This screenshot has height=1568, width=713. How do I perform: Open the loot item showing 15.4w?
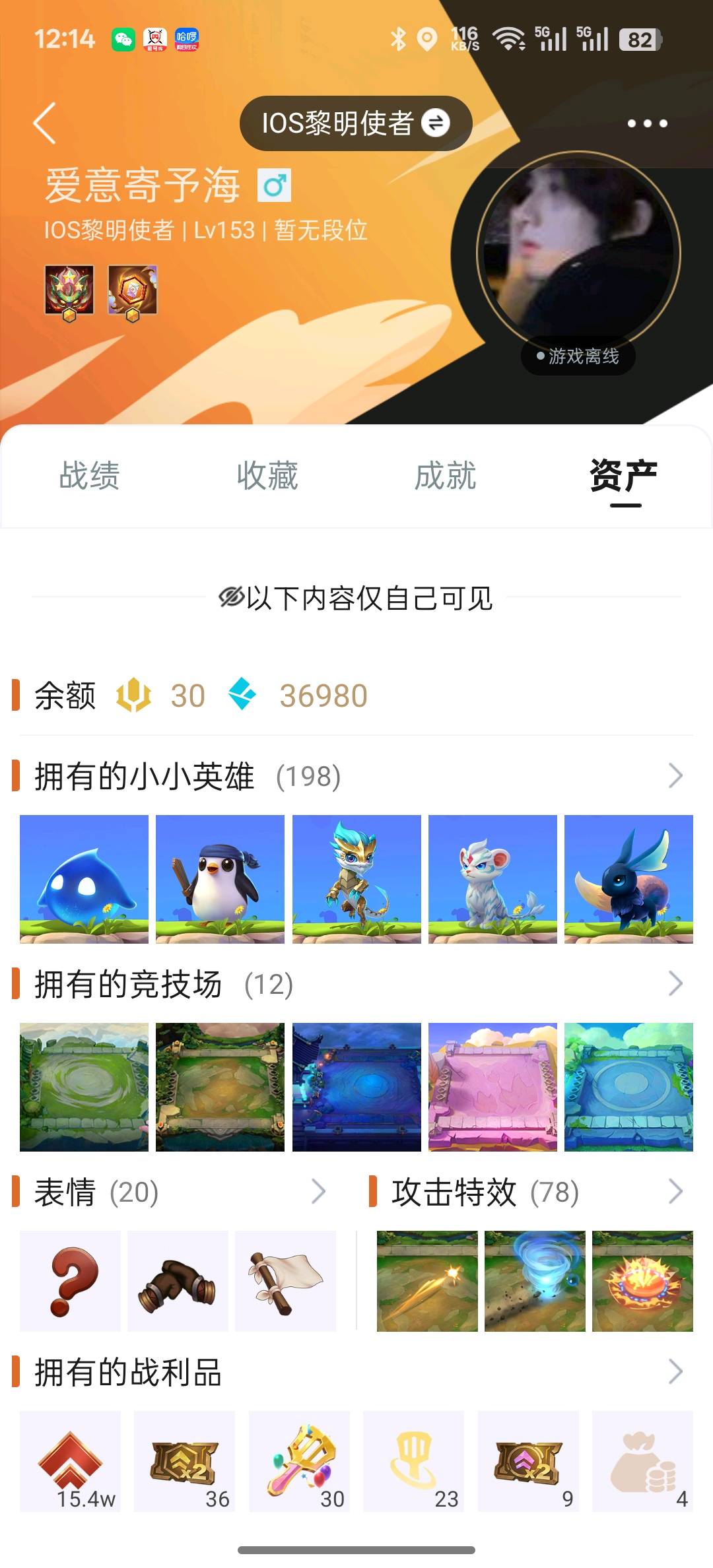[70, 1461]
